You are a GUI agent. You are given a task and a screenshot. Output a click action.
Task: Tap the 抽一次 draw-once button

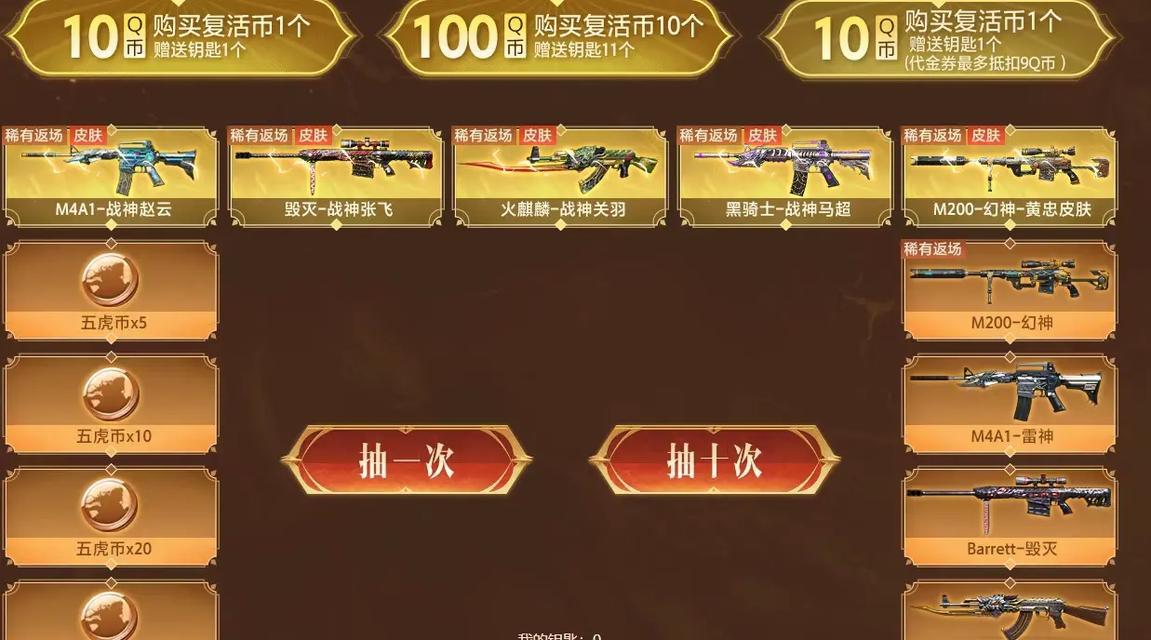(x=406, y=460)
